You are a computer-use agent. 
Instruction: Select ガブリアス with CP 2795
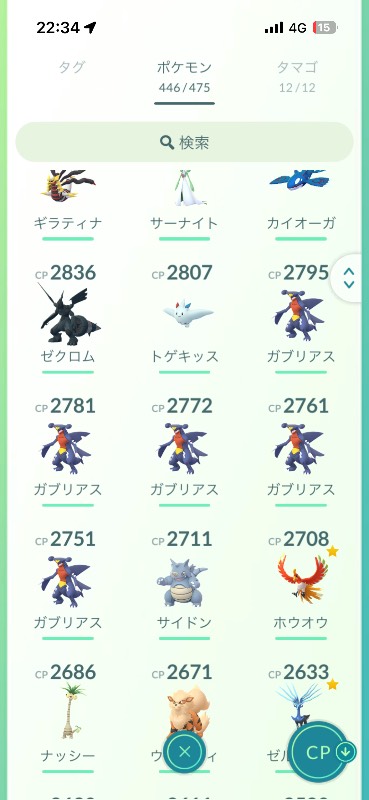(301, 318)
